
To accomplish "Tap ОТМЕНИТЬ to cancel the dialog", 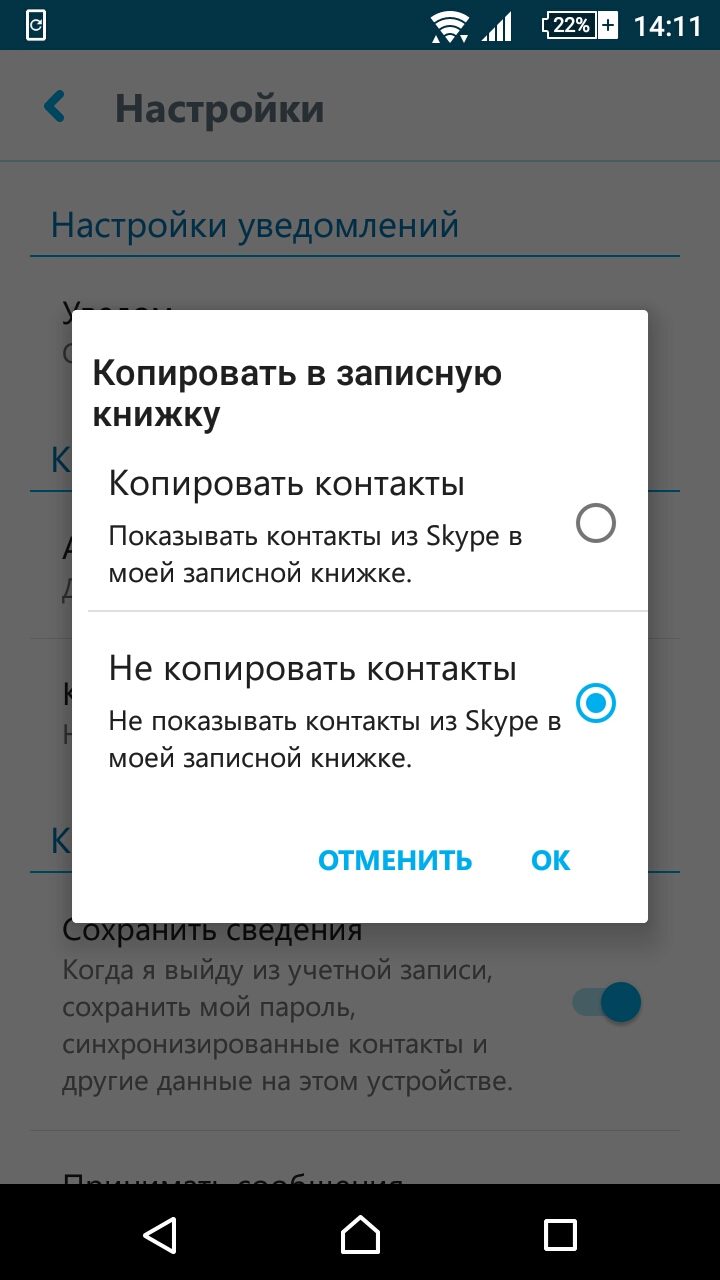I will coord(395,860).
